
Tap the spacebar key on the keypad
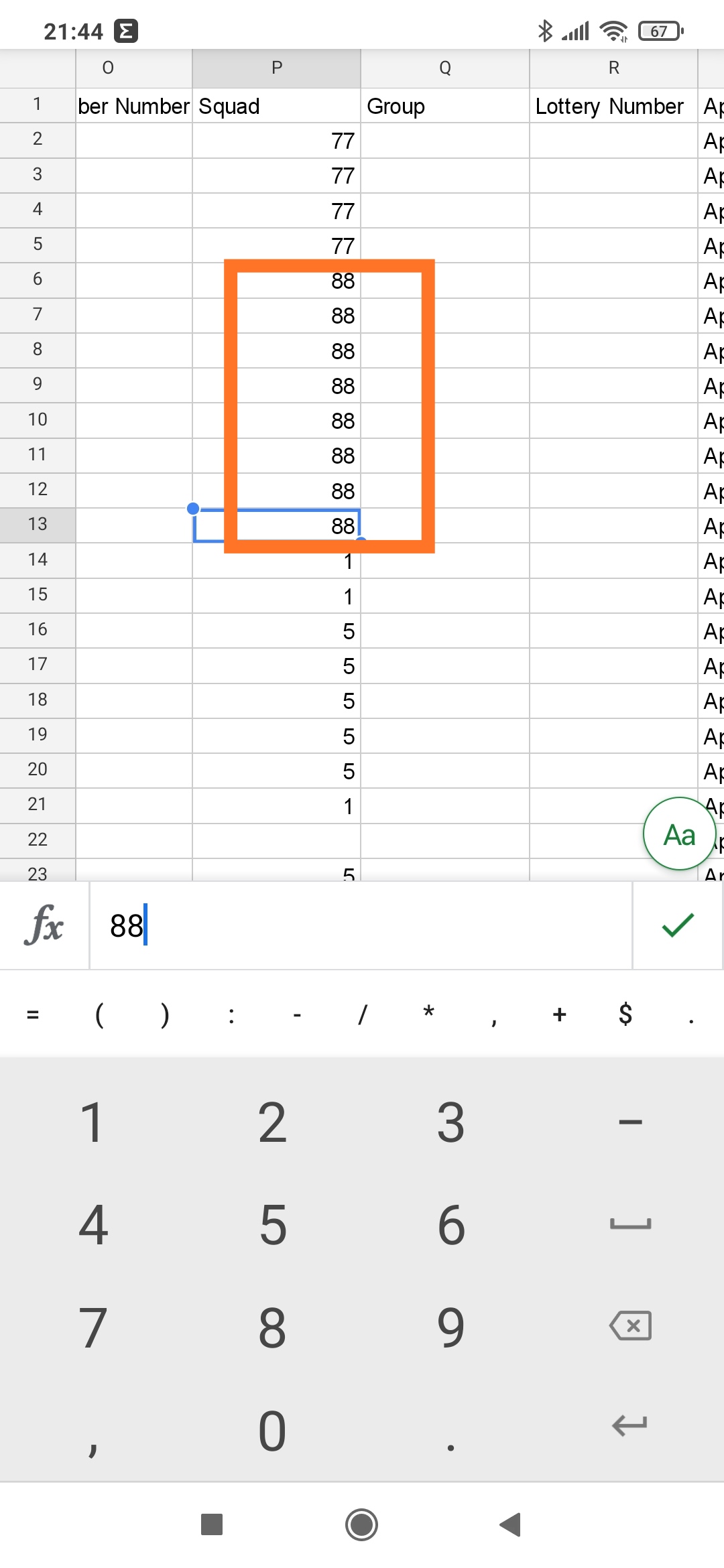630,1224
